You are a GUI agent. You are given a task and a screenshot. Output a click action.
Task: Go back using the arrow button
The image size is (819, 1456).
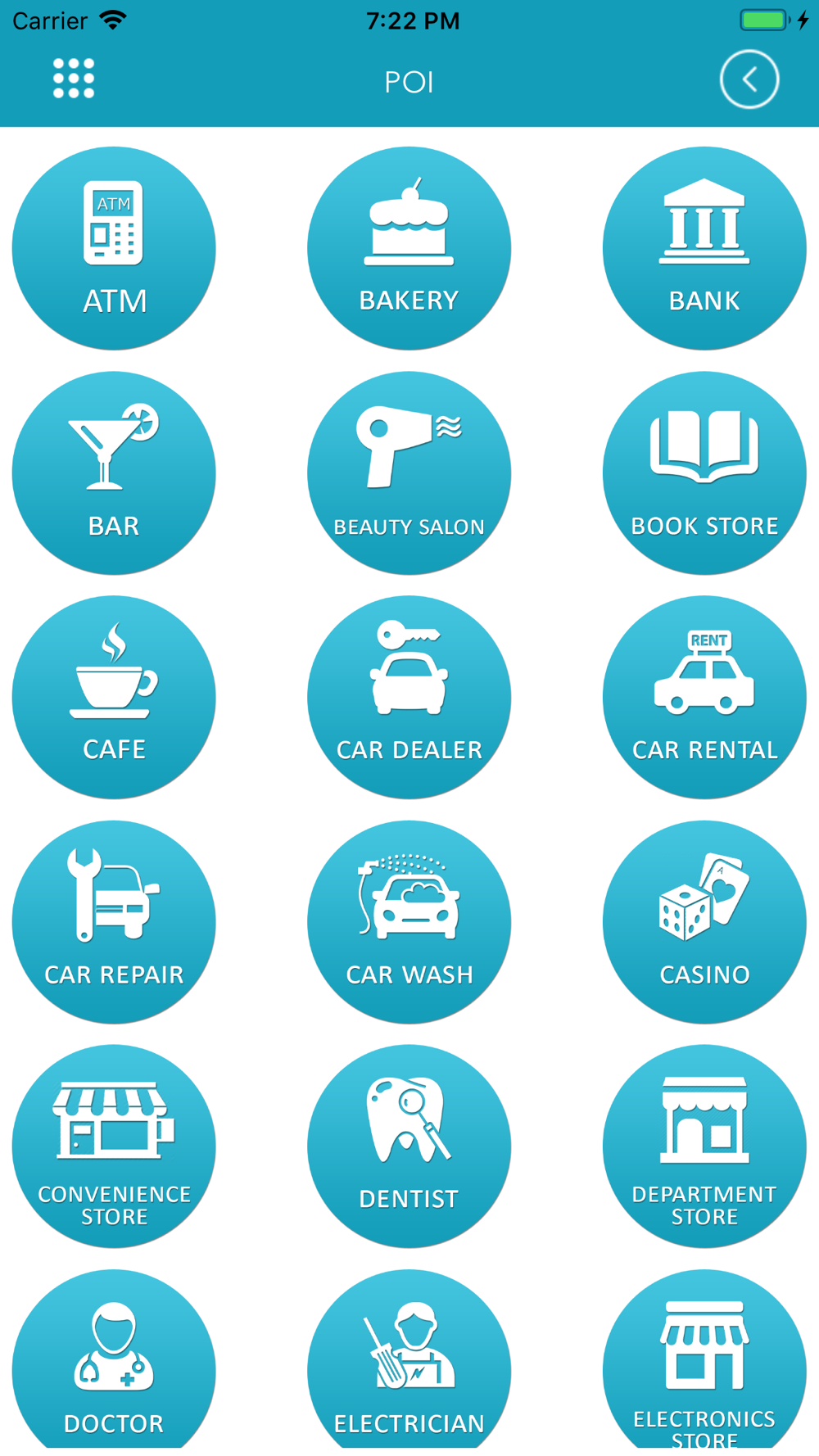[x=749, y=79]
